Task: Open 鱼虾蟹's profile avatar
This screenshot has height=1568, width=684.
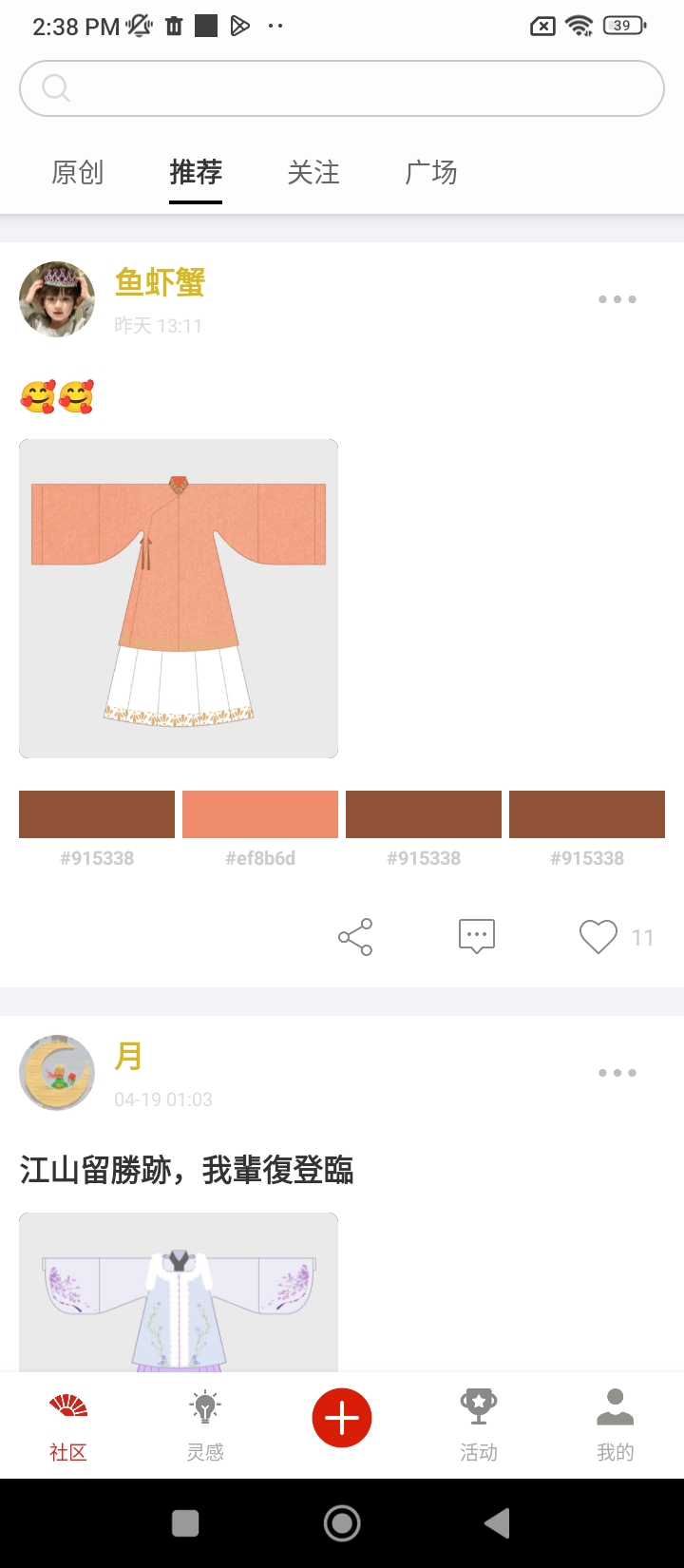Action: pyautogui.click(x=57, y=299)
